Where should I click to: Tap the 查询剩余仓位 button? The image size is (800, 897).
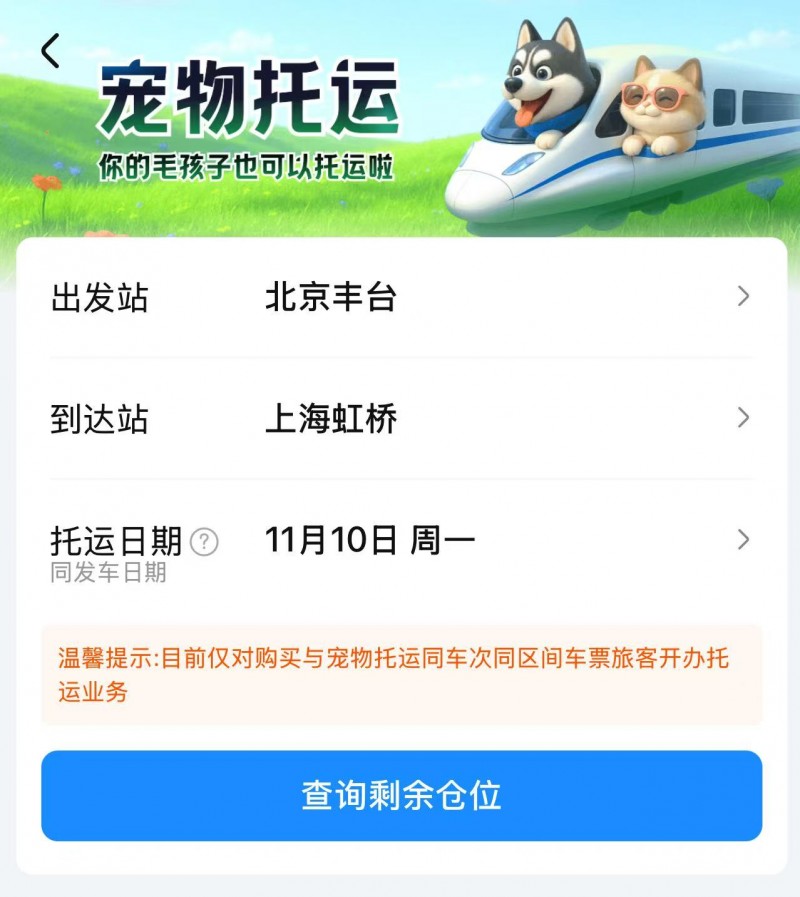[401, 796]
